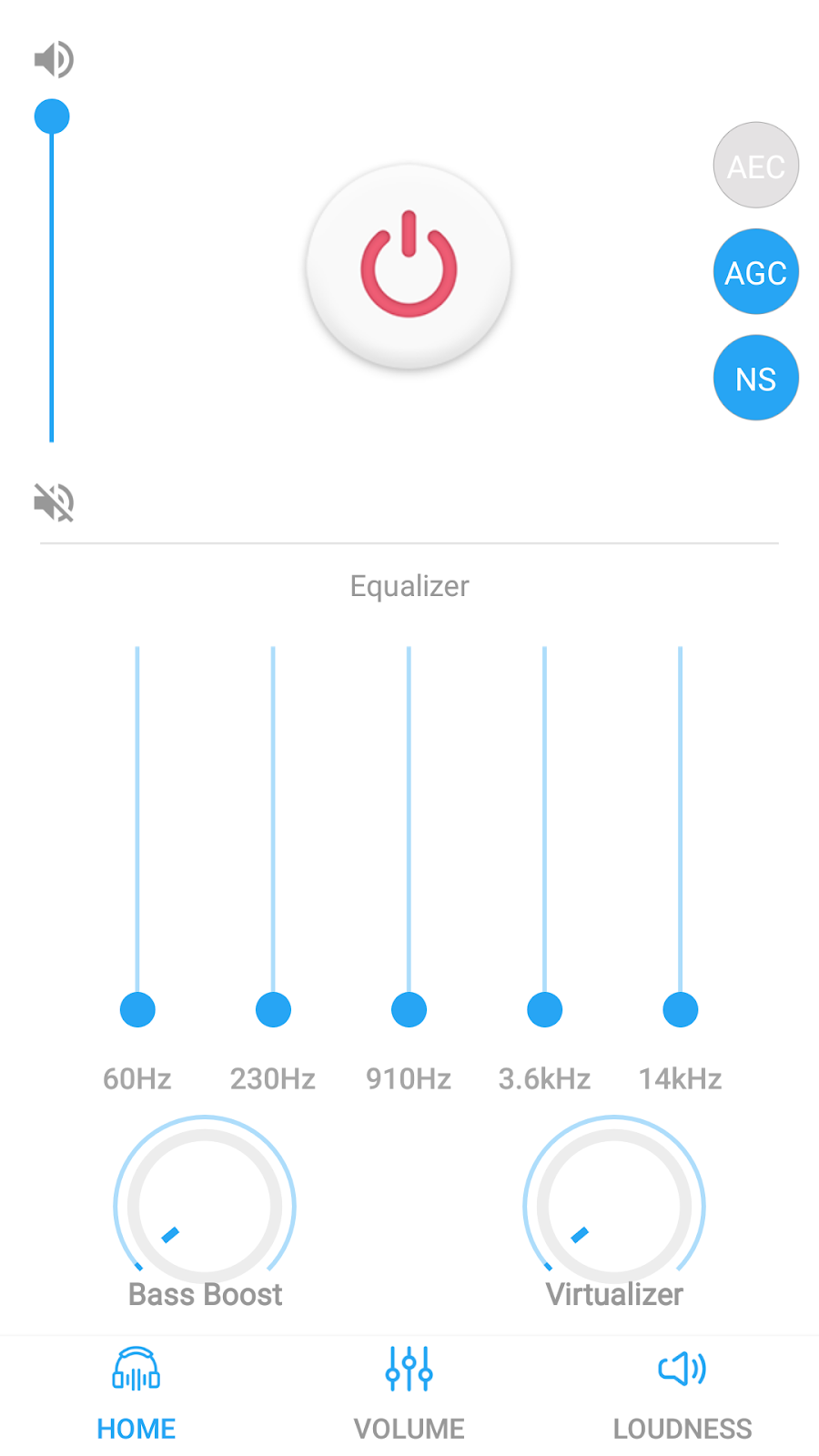Disable the AGC option
This screenshot has height=1456, width=819.
(755, 272)
